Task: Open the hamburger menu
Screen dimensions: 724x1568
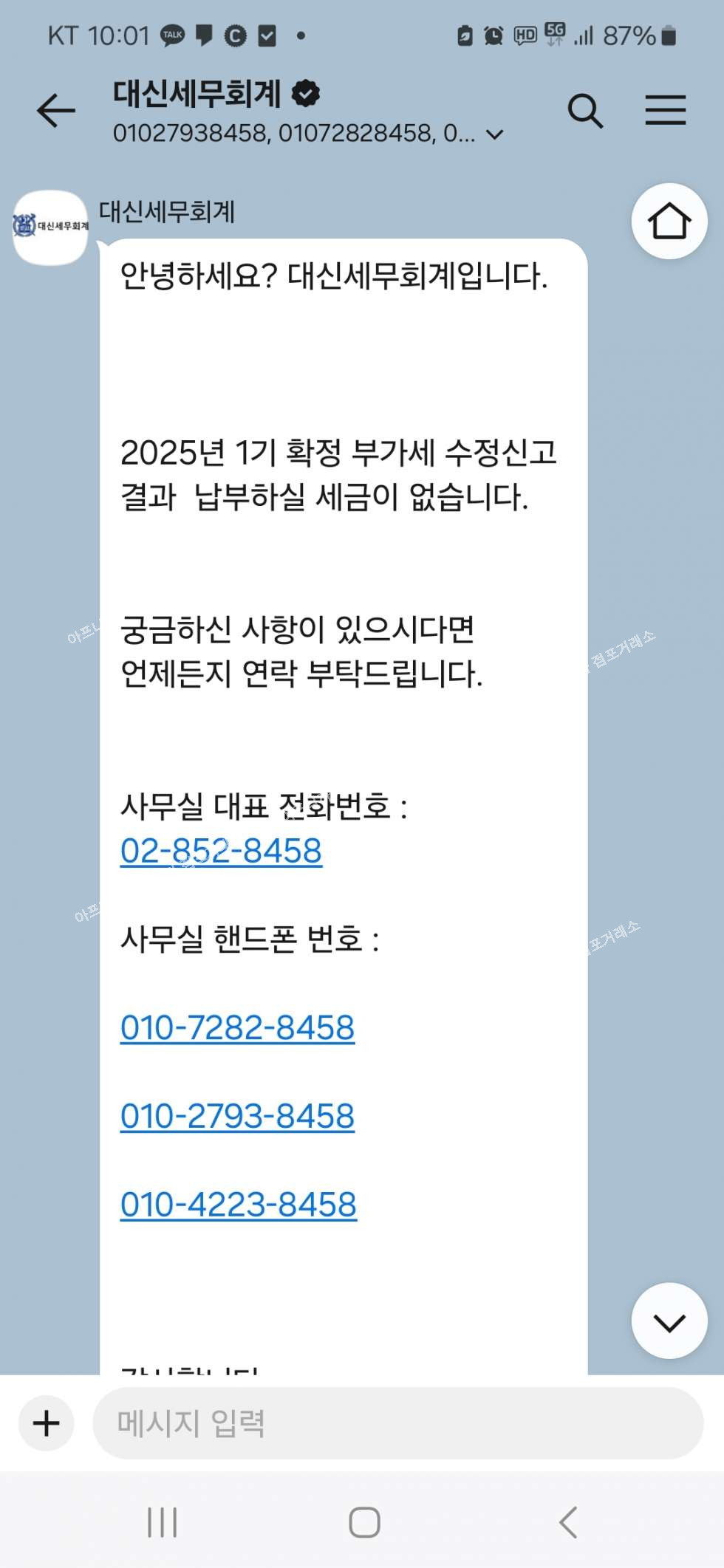Action: [665, 111]
